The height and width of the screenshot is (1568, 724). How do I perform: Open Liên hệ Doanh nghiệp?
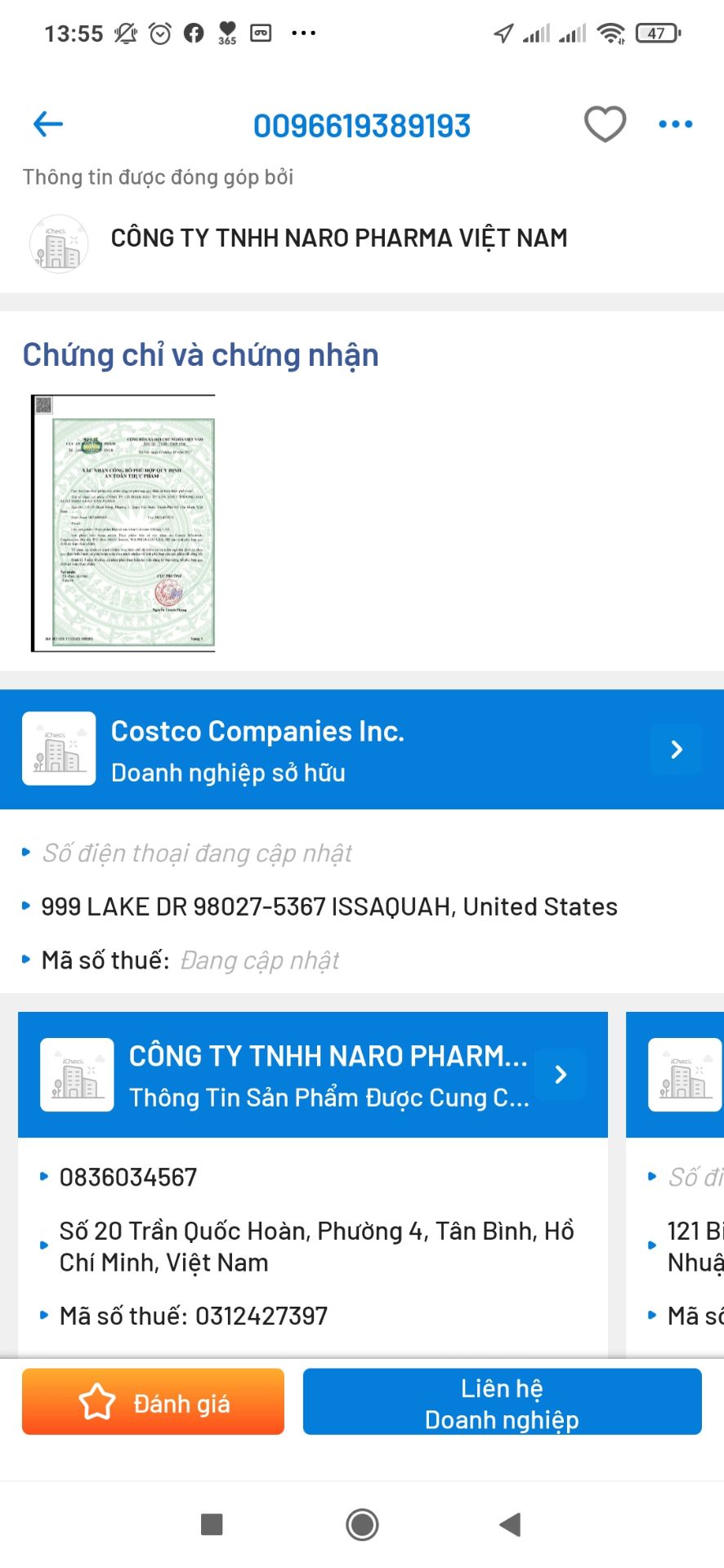coord(502,1403)
